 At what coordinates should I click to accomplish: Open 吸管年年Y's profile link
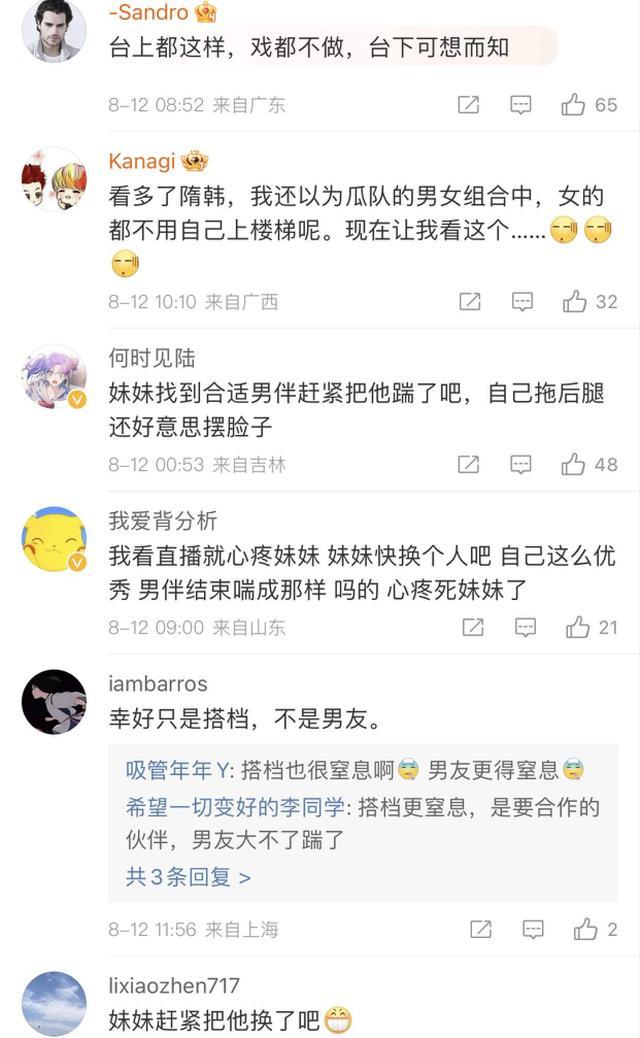coord(179,770)
